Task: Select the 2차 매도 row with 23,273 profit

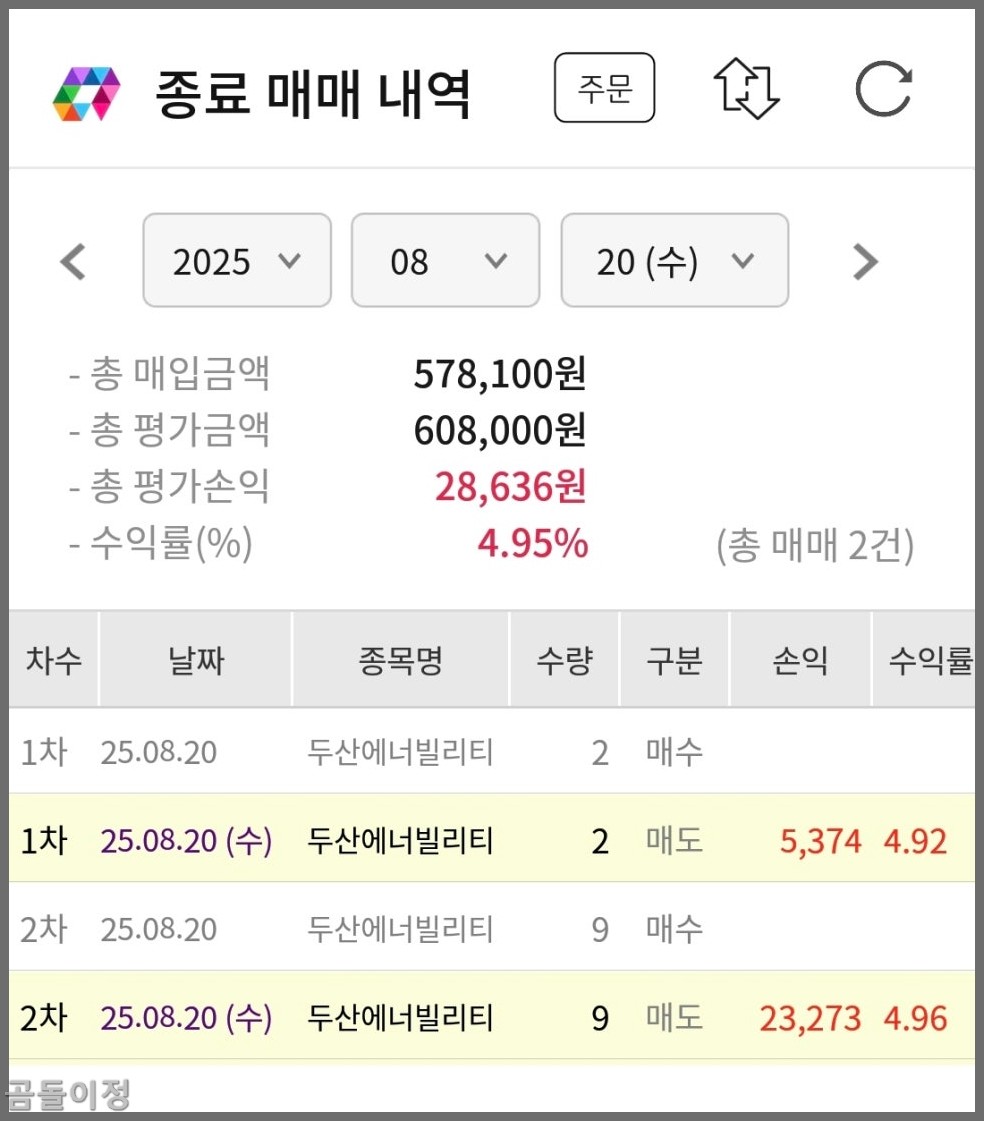Action: [400, 1017]
